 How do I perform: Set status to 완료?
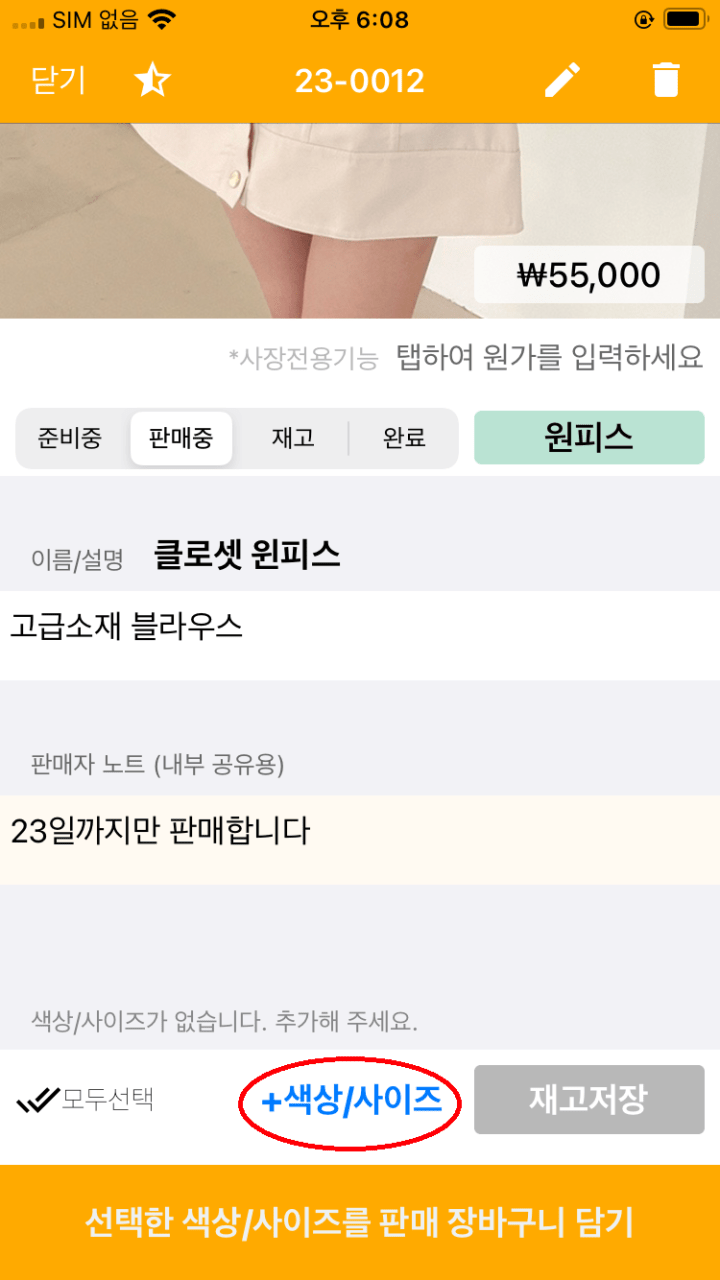click(404, 438)
